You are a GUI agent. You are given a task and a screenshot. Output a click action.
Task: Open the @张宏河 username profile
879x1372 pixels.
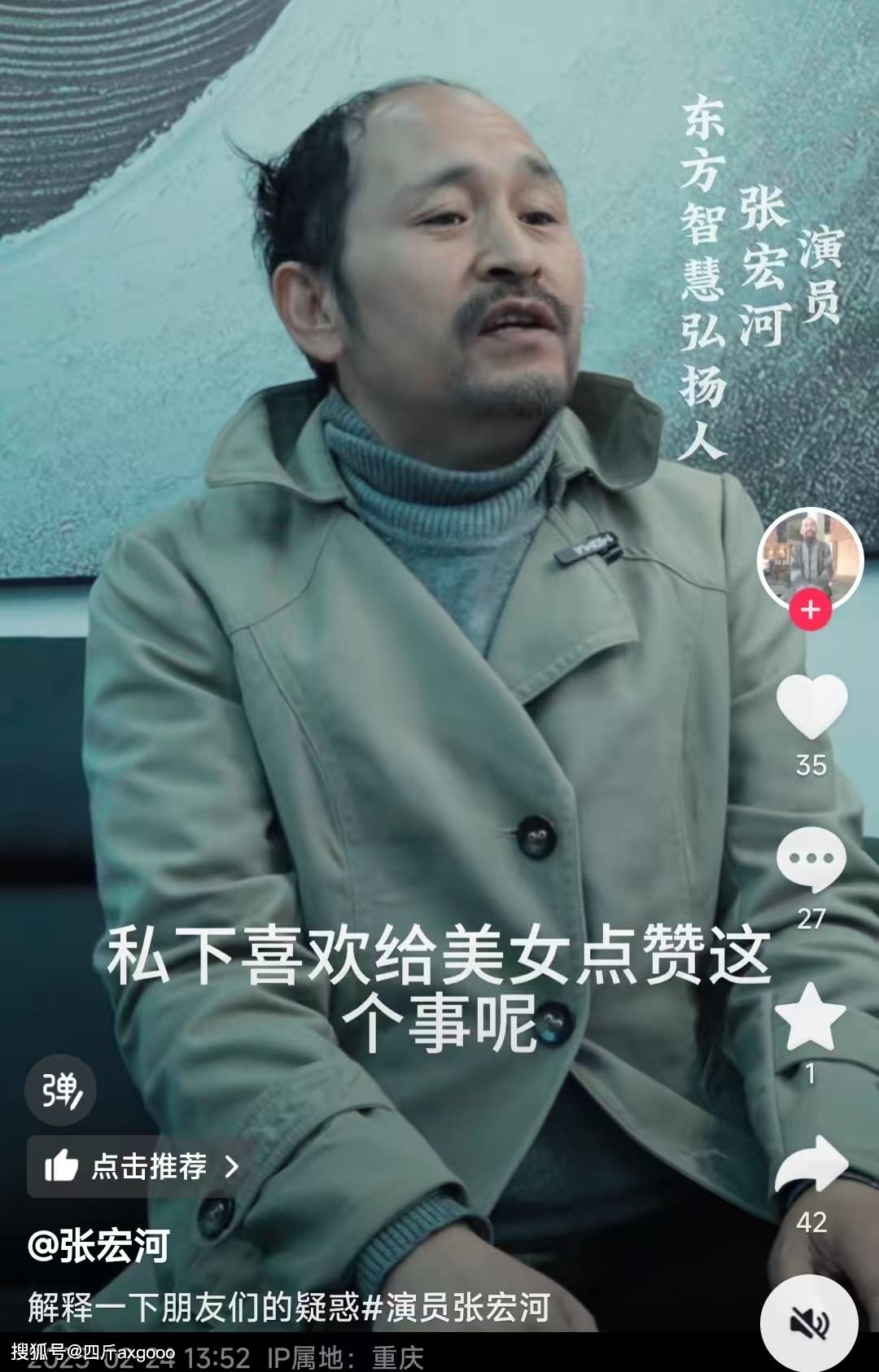(x=98, y=1246)
